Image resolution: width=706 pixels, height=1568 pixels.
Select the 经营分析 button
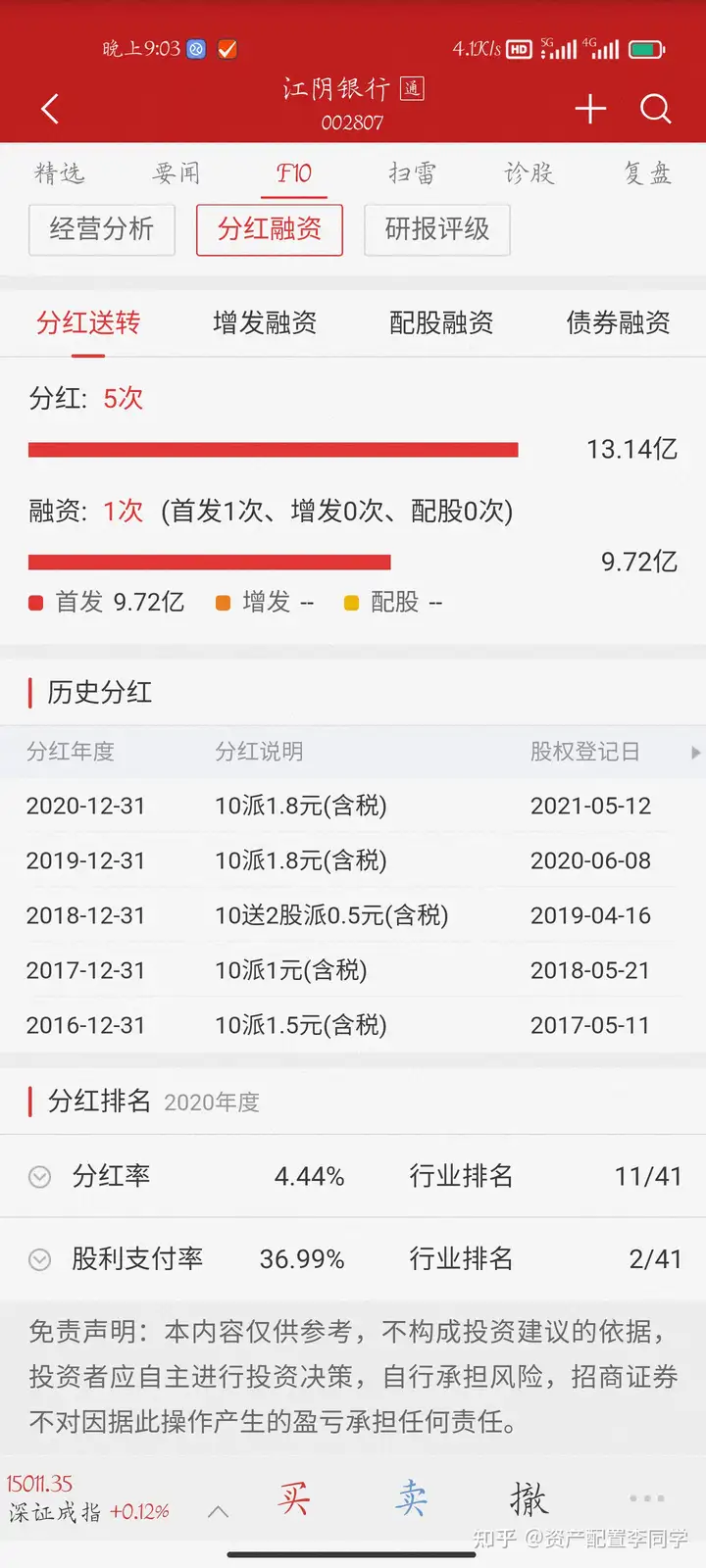click(102, 229)
